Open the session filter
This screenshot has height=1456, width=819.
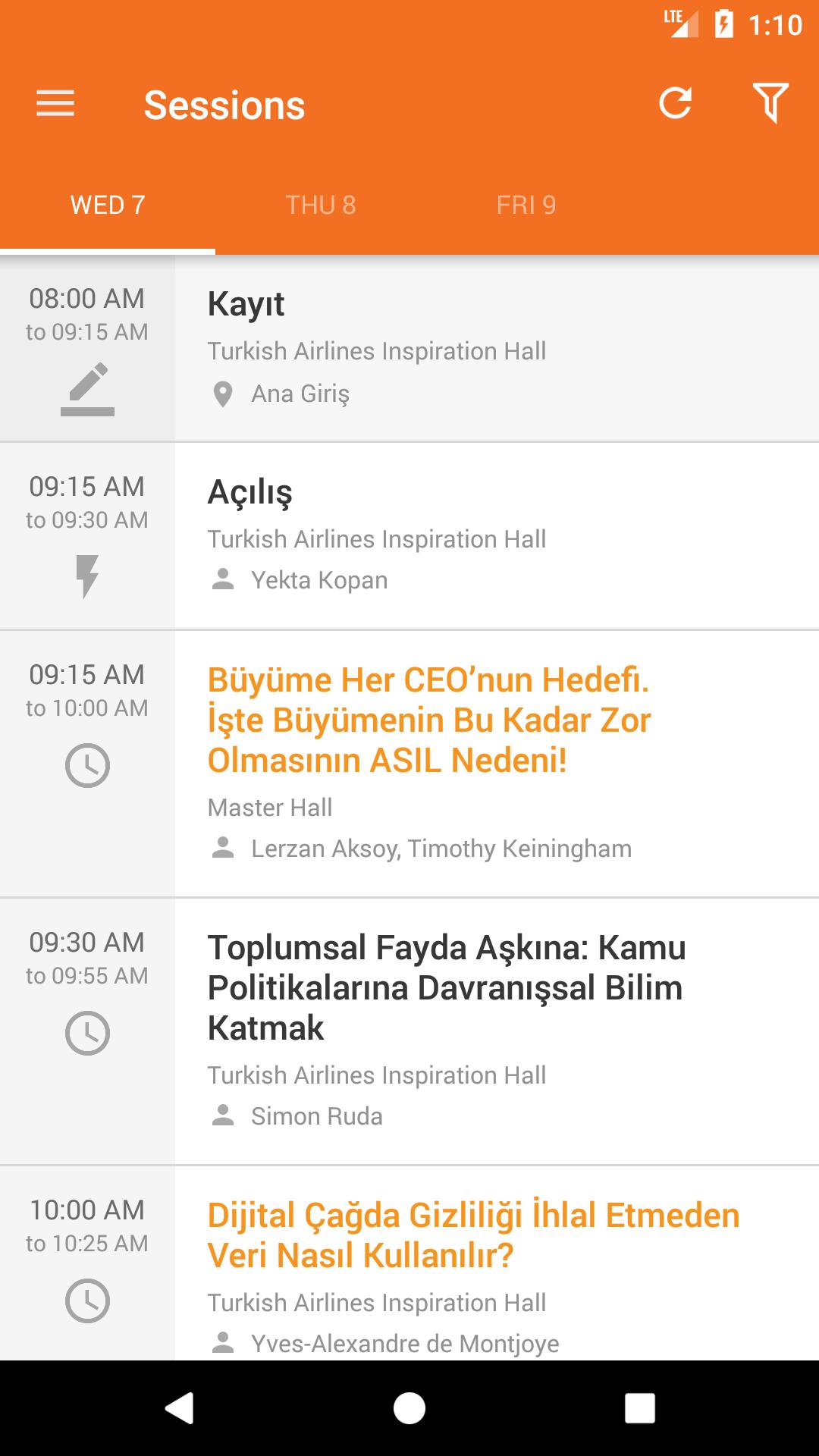click(770, 104)
